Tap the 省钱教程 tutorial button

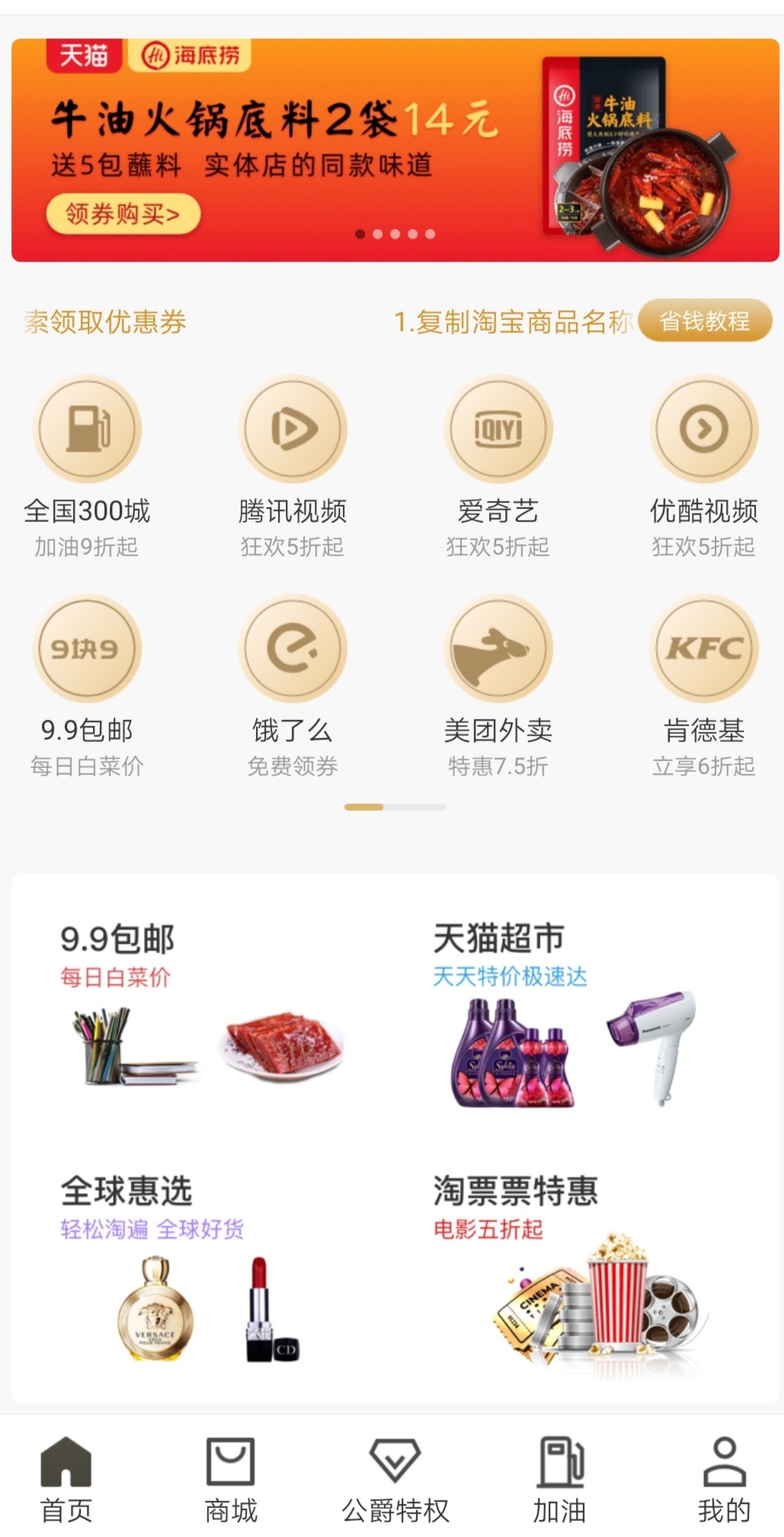pos(703,321)
